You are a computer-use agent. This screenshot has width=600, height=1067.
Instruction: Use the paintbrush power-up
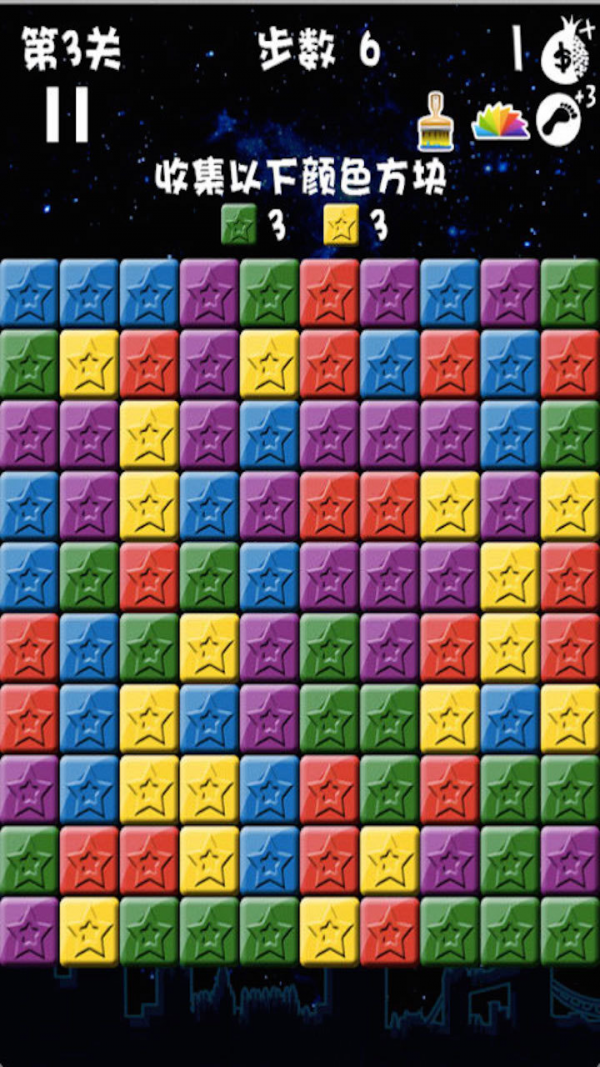[435, 118]
